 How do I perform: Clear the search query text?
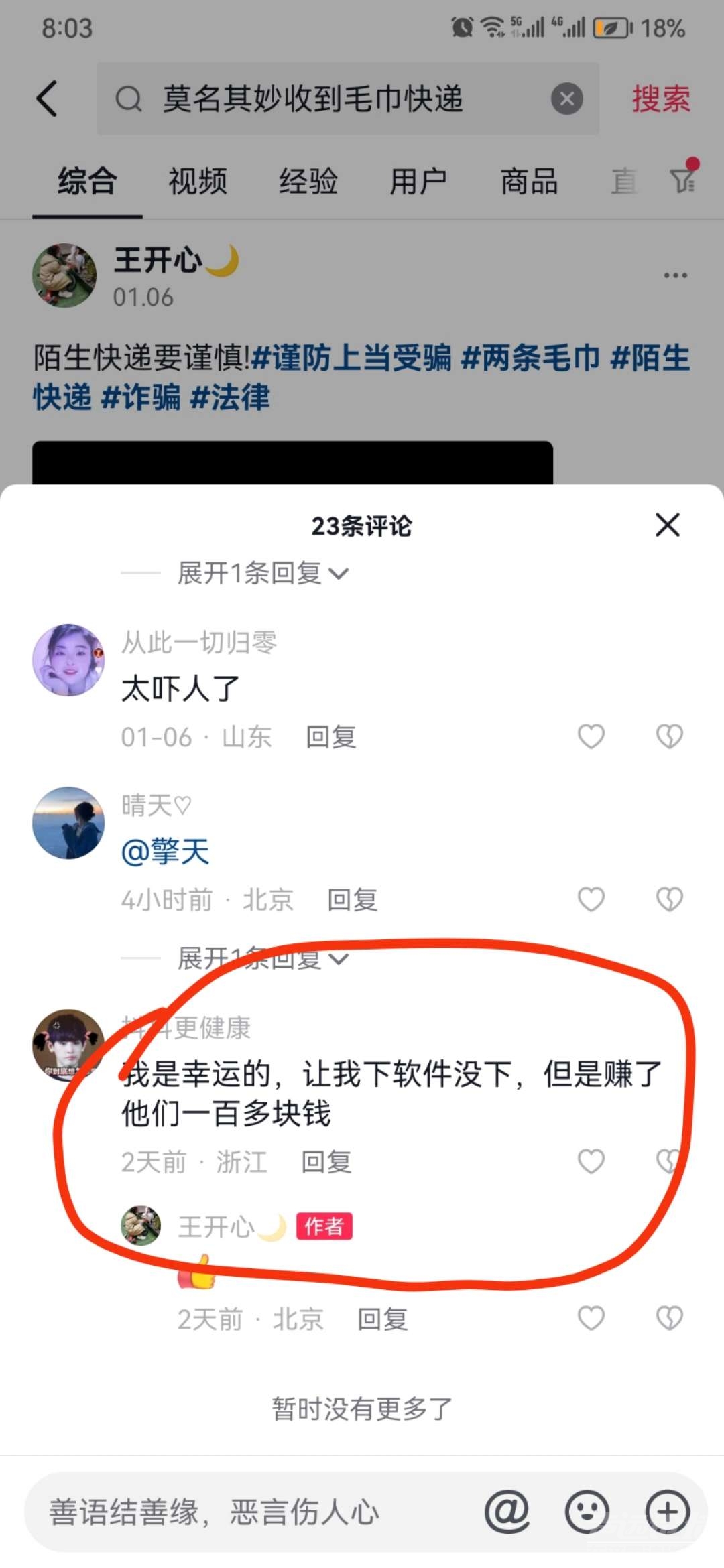567,99
